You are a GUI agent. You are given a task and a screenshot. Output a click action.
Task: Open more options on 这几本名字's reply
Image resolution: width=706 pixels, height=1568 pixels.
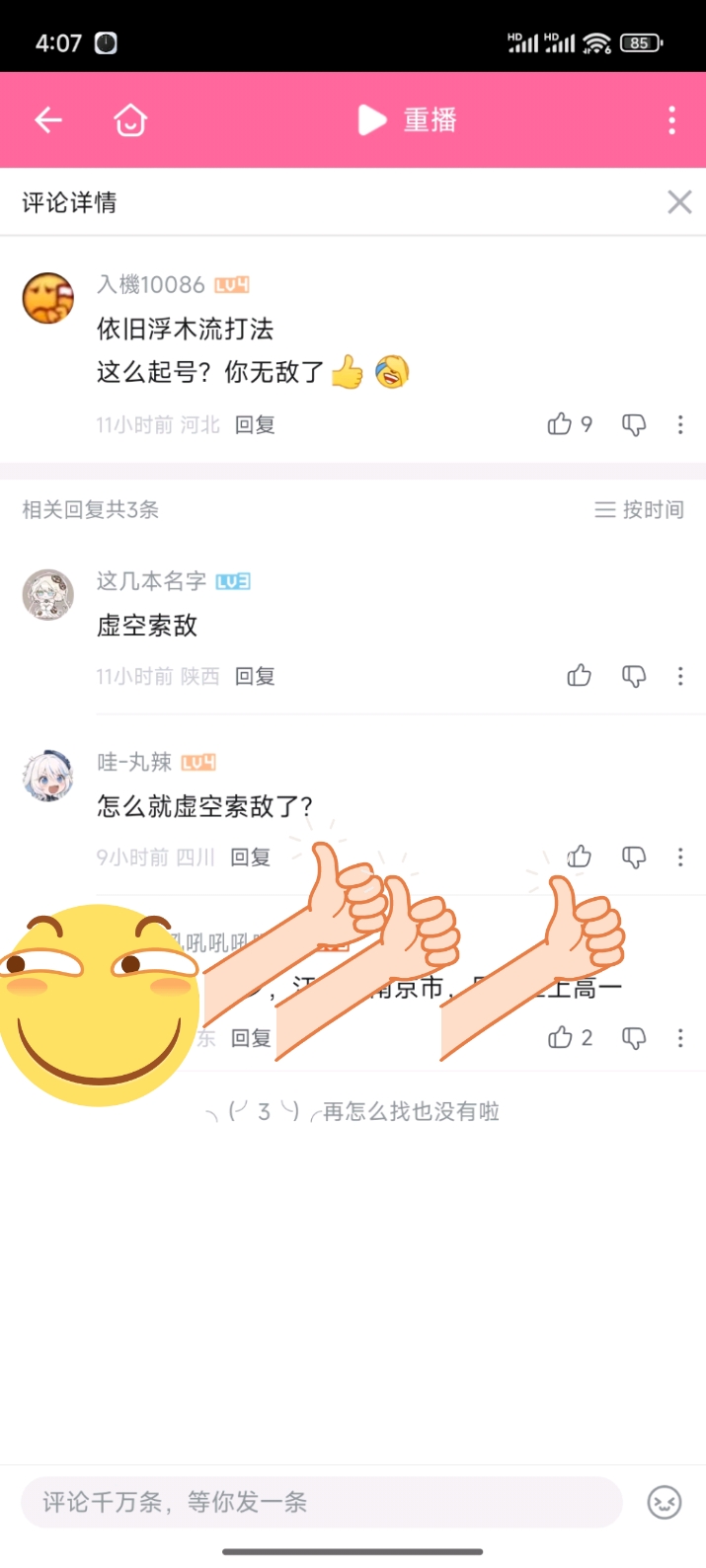[680, 676]
